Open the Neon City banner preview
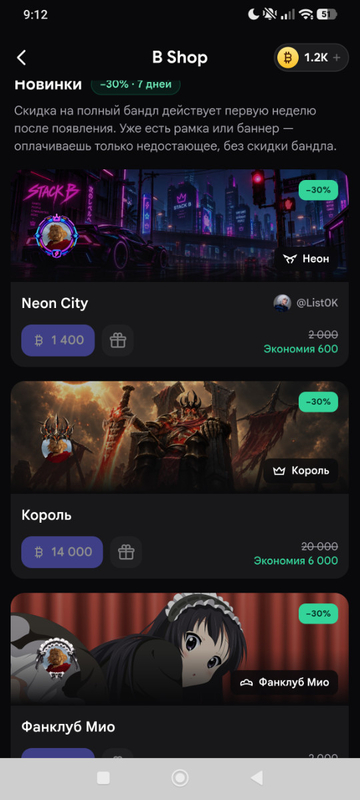This screenshot has width=360, height=800. (179, 226)
